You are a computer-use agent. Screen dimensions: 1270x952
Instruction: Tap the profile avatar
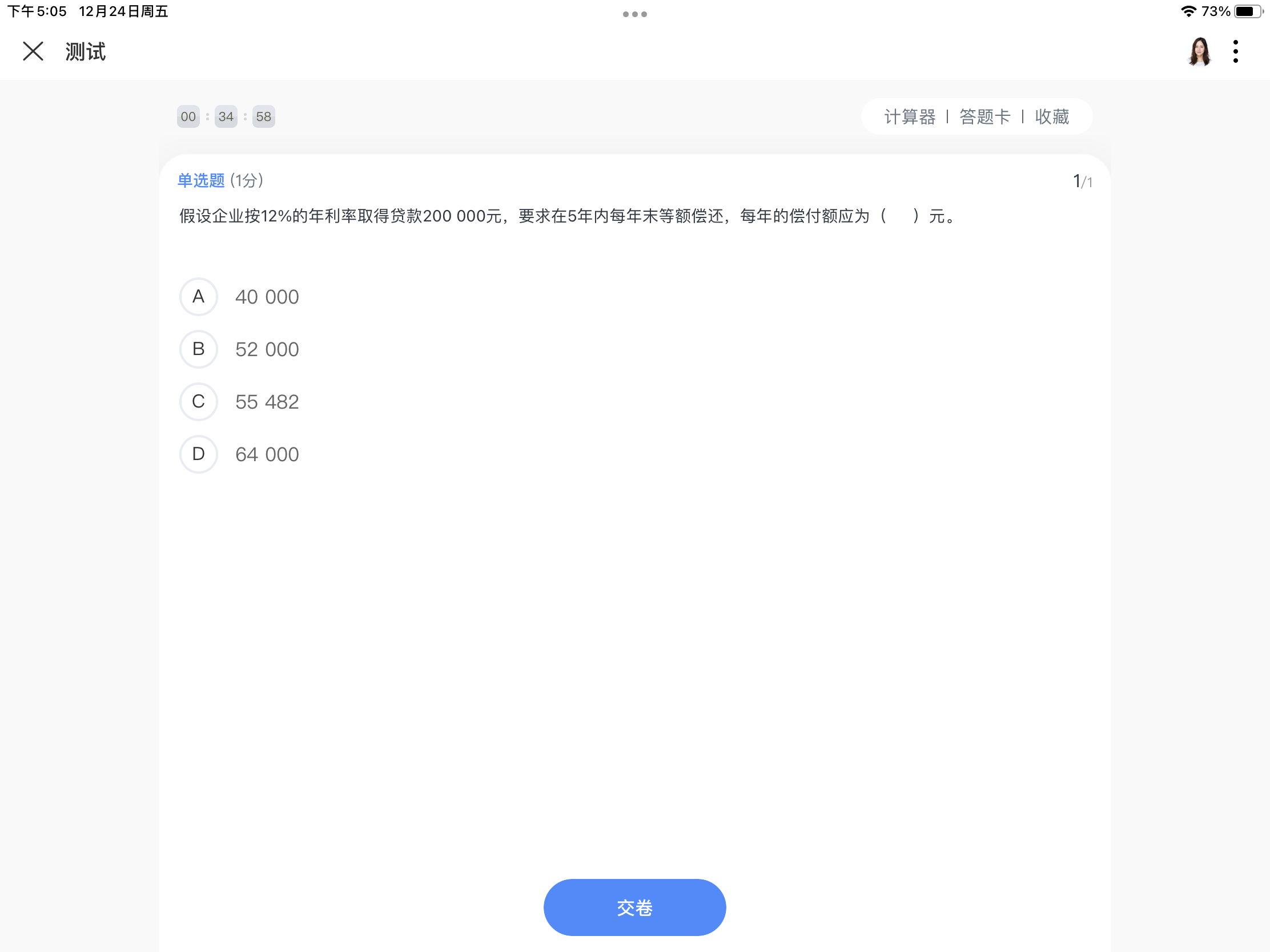(1199, 51)
